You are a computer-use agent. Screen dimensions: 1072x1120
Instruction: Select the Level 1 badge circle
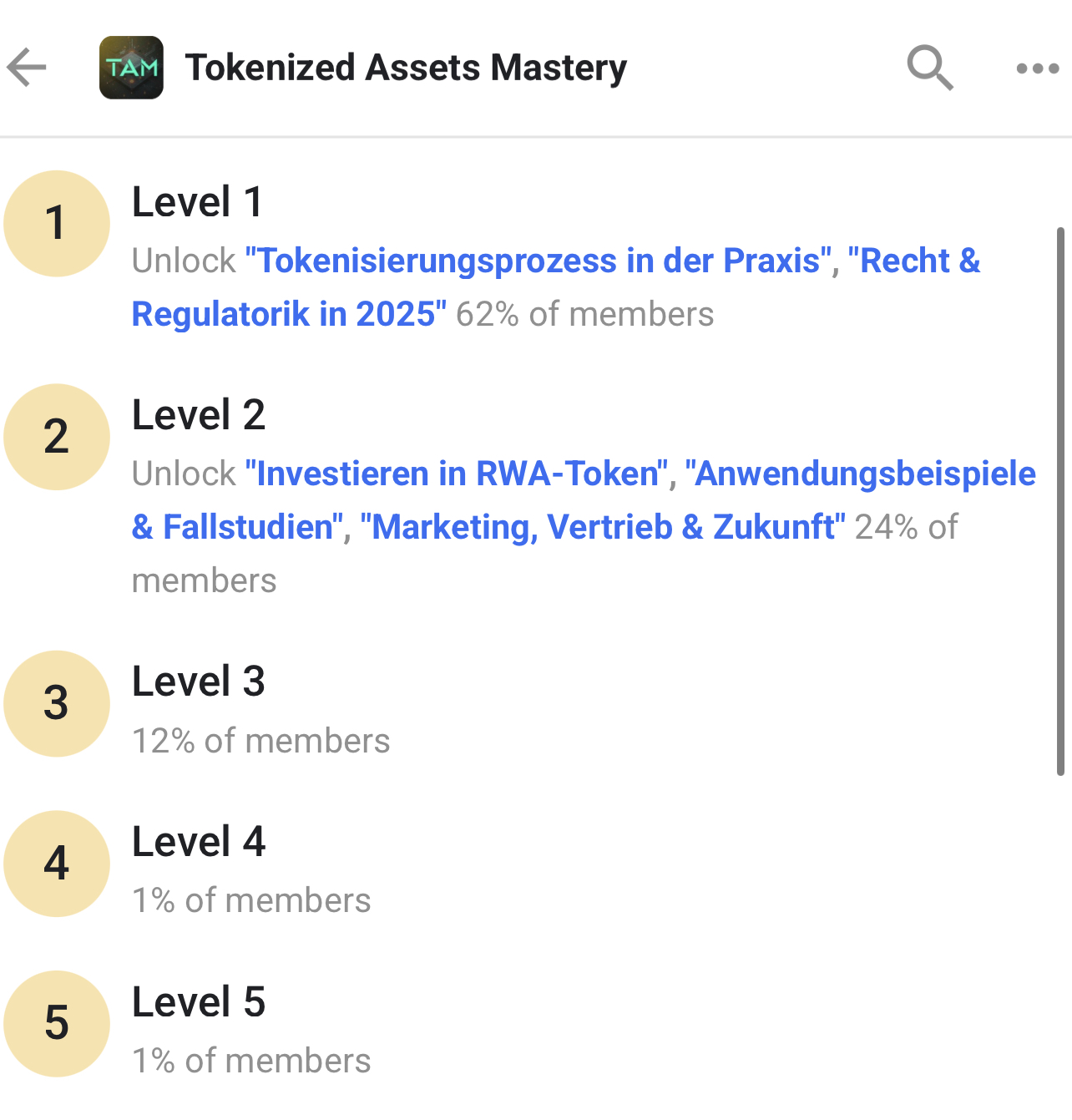click(x=56, y=223)
